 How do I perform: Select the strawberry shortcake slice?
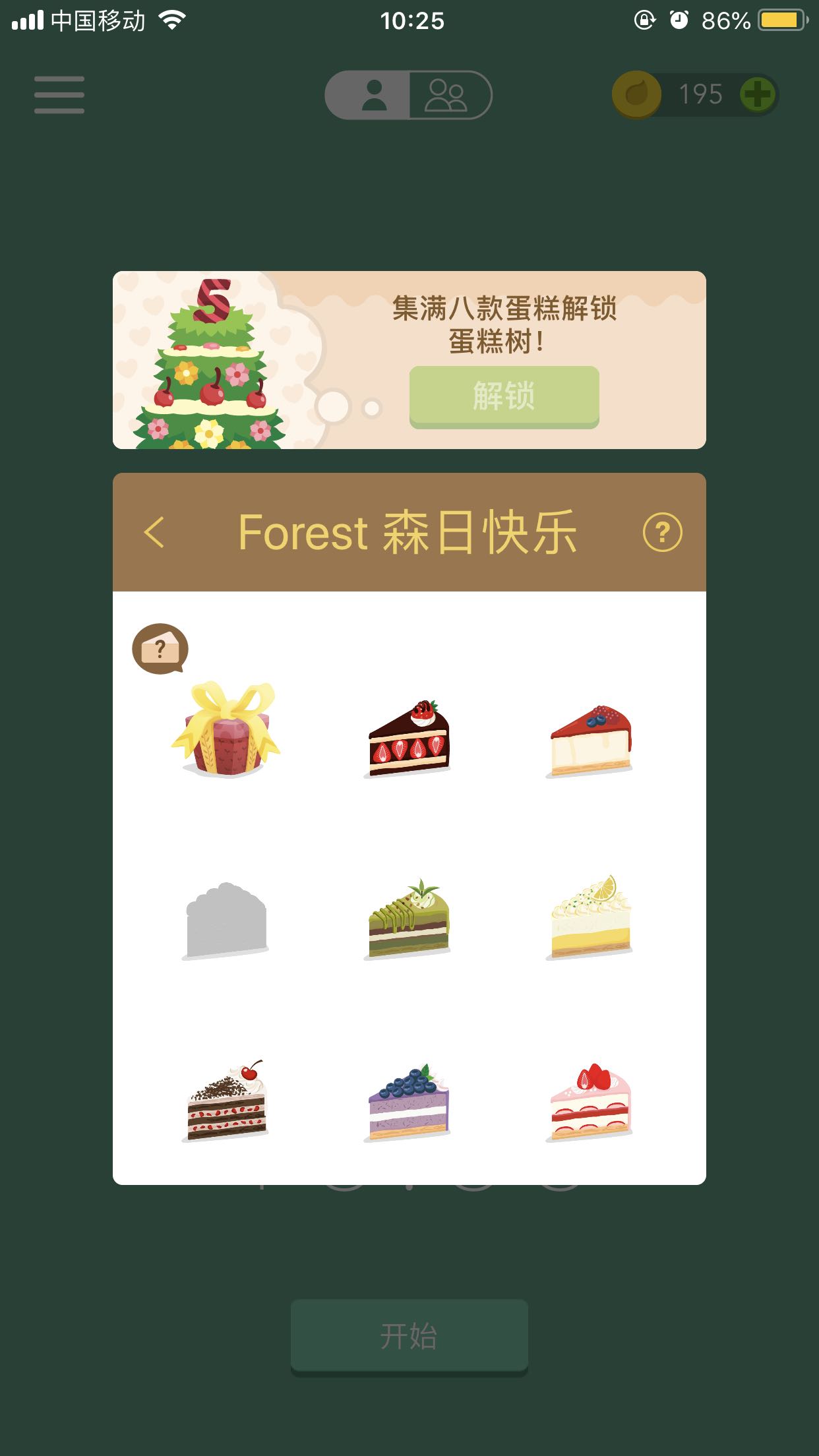click(590, 1103)
